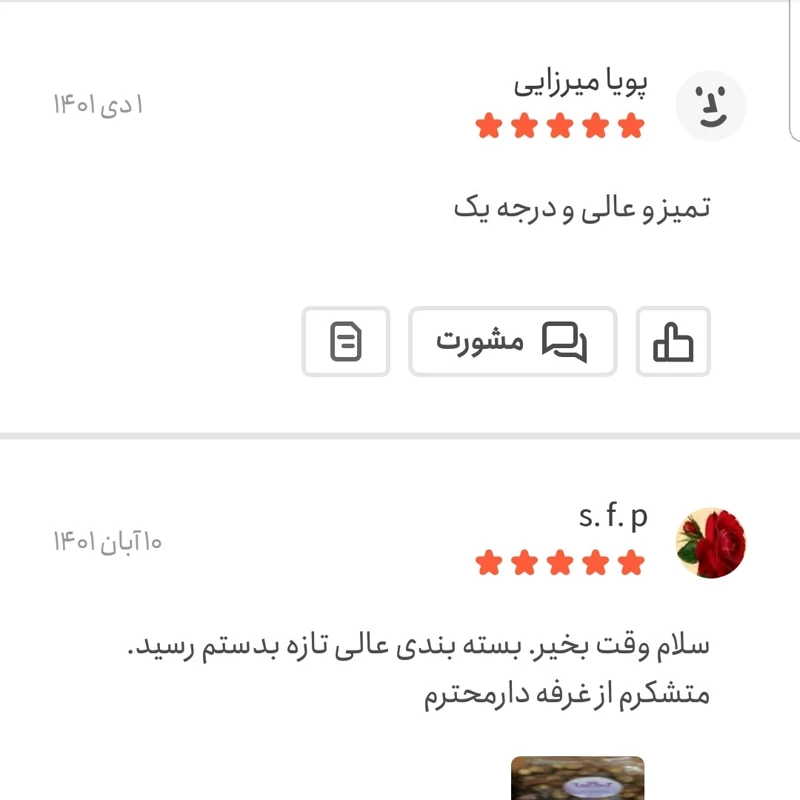Open پویا میرزایی's profile avatar

[711, 105]
